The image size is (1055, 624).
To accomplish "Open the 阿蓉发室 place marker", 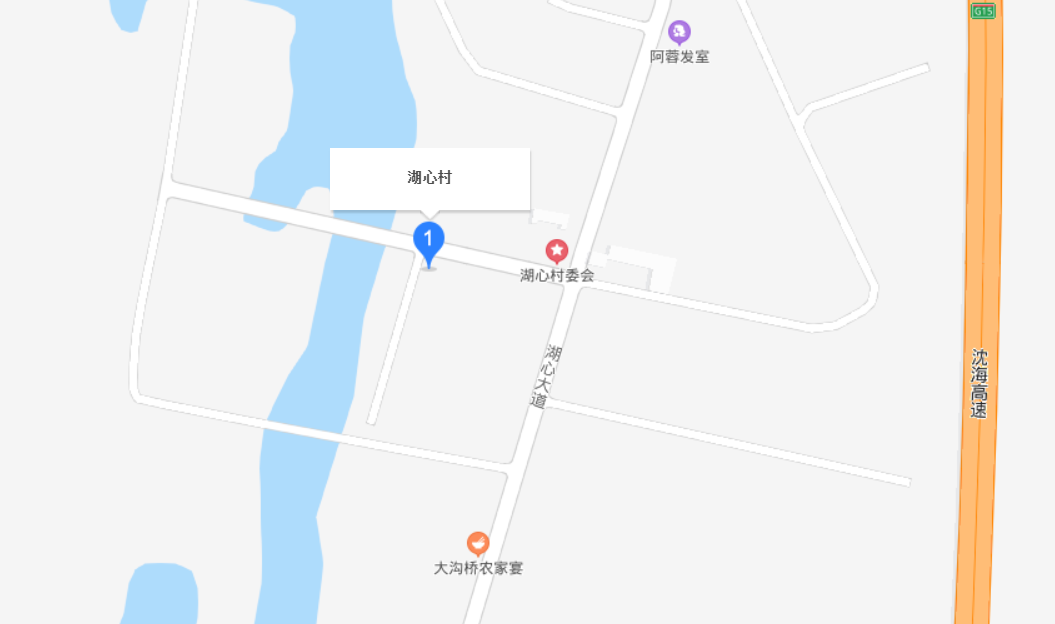I will 680,33.
